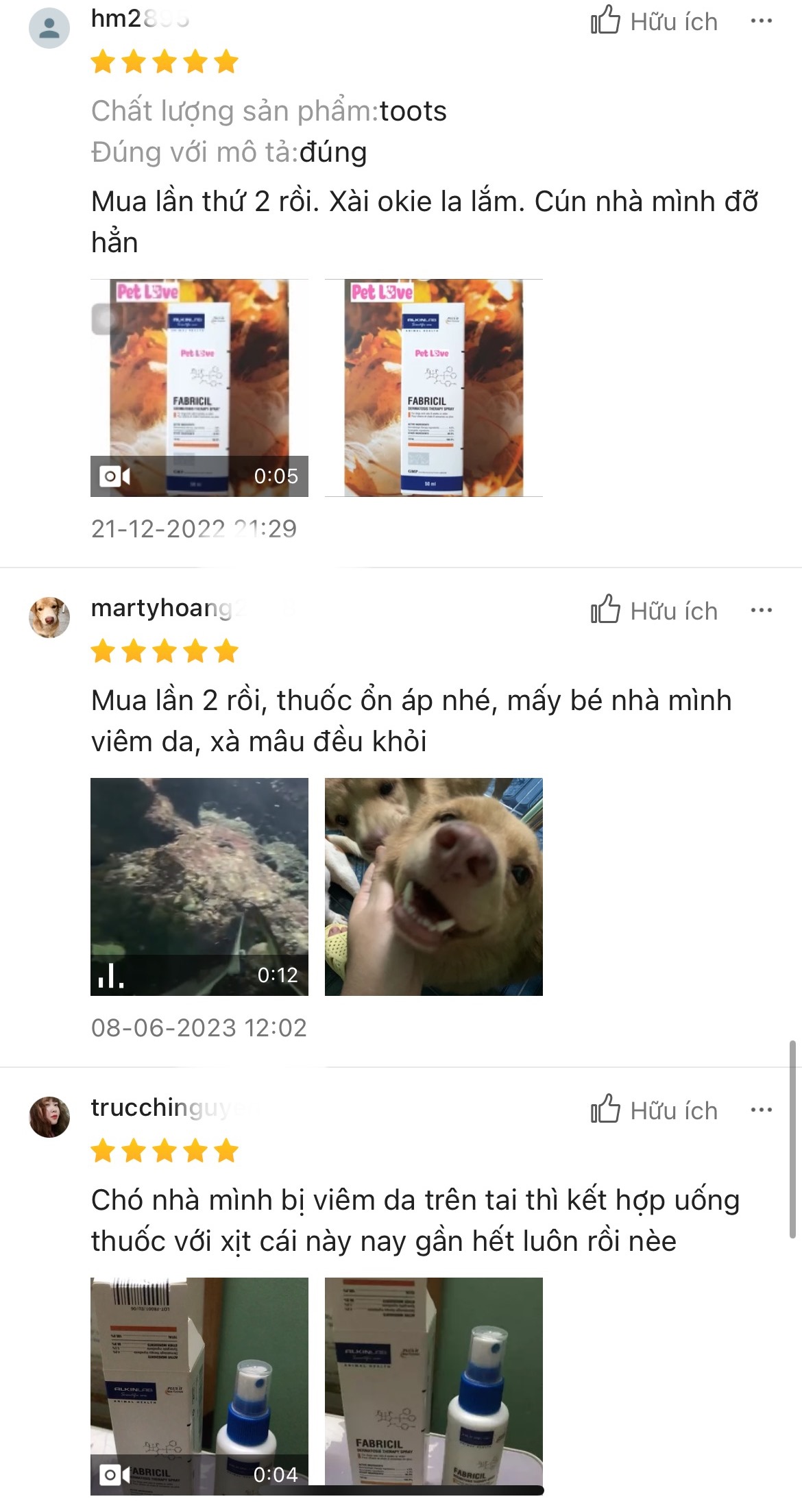Open trucchinguy's profile avatar
This screenshot has height=1512, width=802.
point(49,1117)
